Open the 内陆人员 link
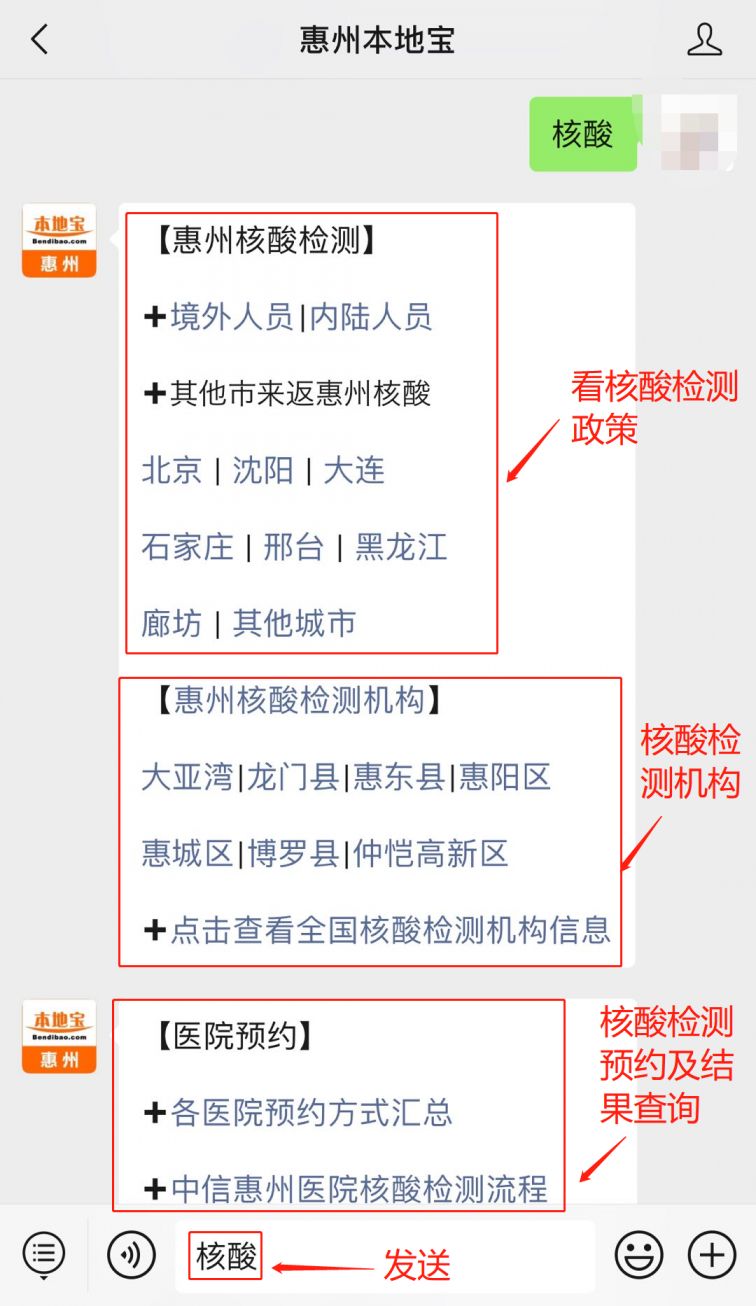This screenshot has width=756, height=1306. [371, 317]
